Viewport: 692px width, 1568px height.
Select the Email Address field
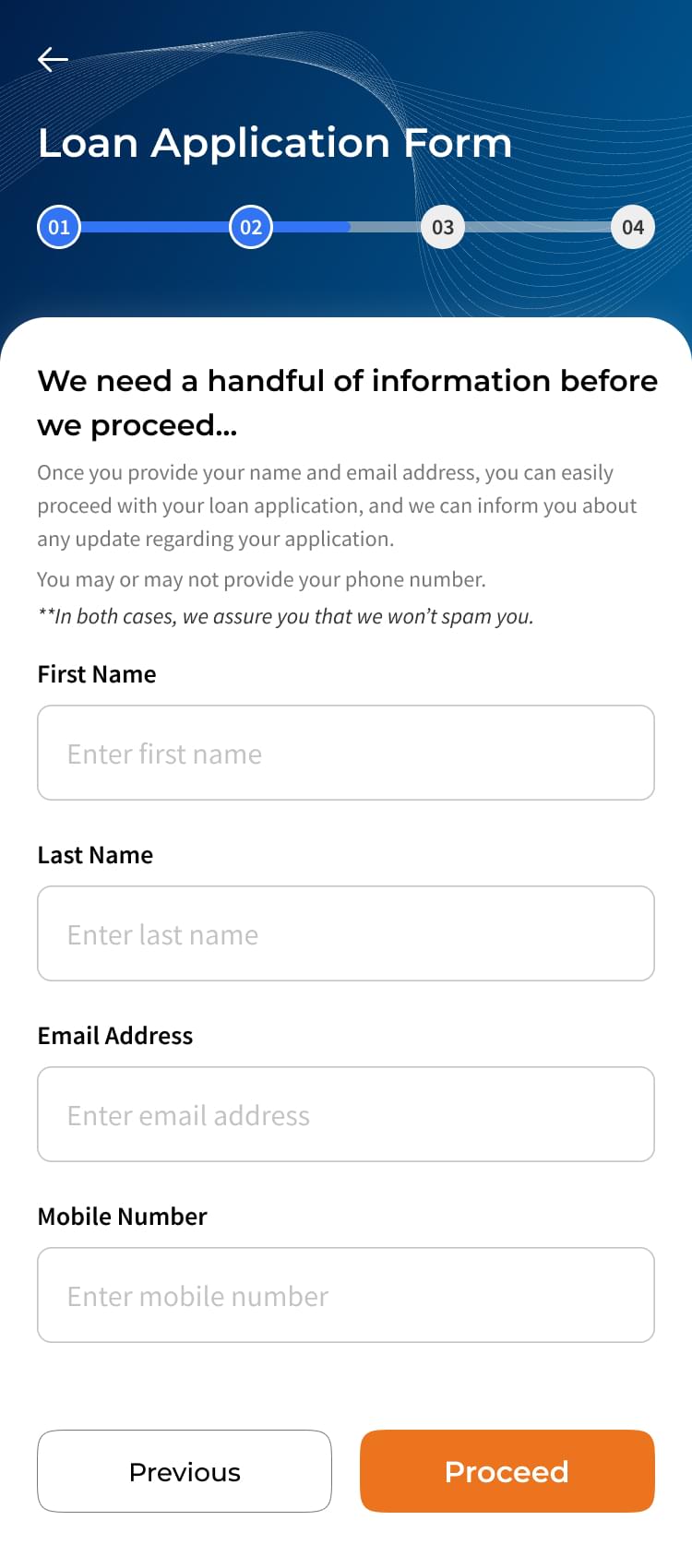[346, 1114]
